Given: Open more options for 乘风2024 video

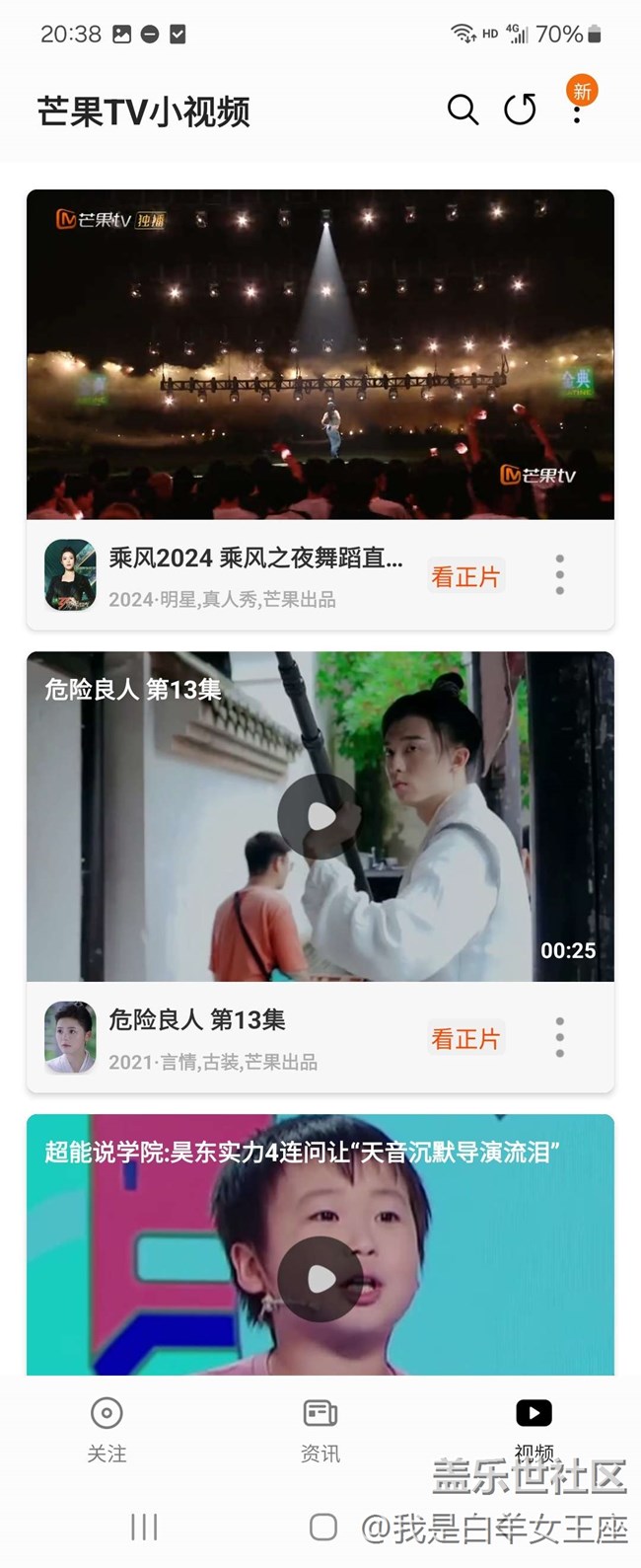Looking at the screenshot, I should tap(559, 574).
